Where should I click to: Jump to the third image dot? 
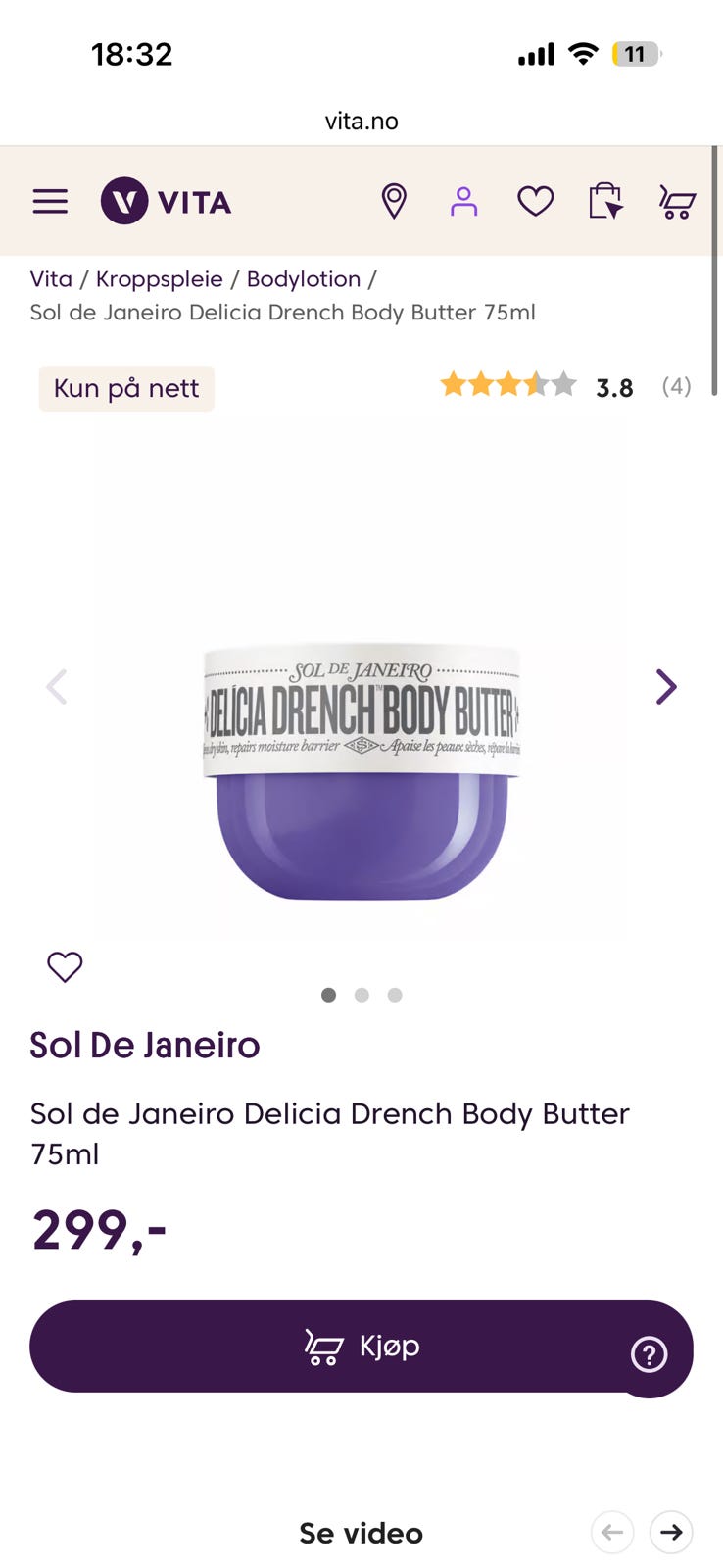395,995
